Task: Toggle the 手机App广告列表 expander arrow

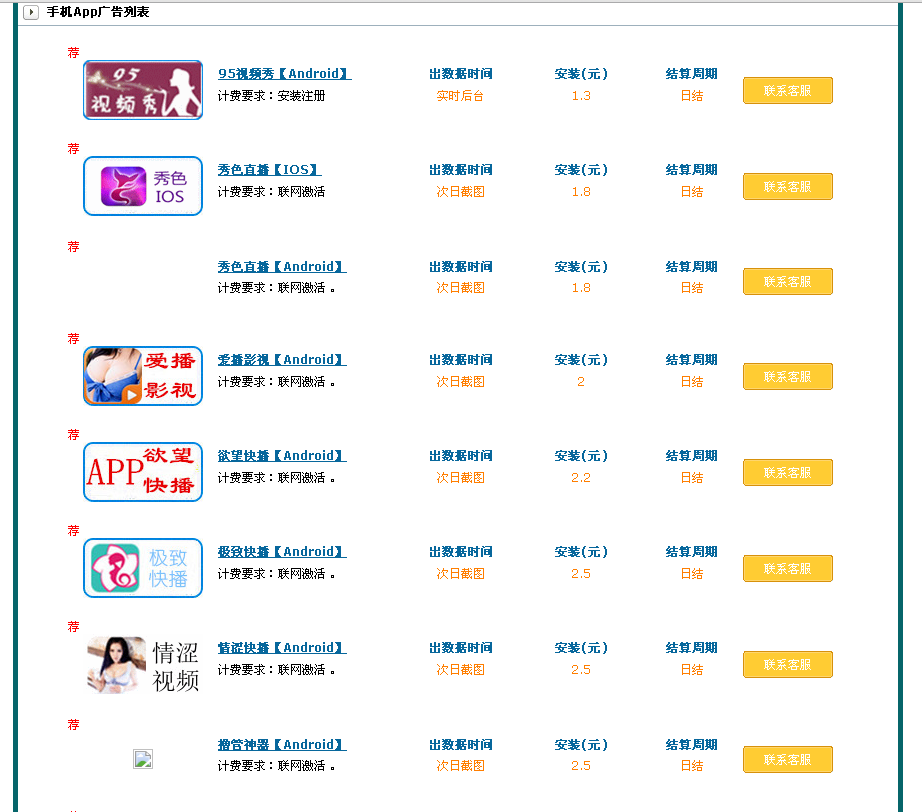Action: coord(31,12)
